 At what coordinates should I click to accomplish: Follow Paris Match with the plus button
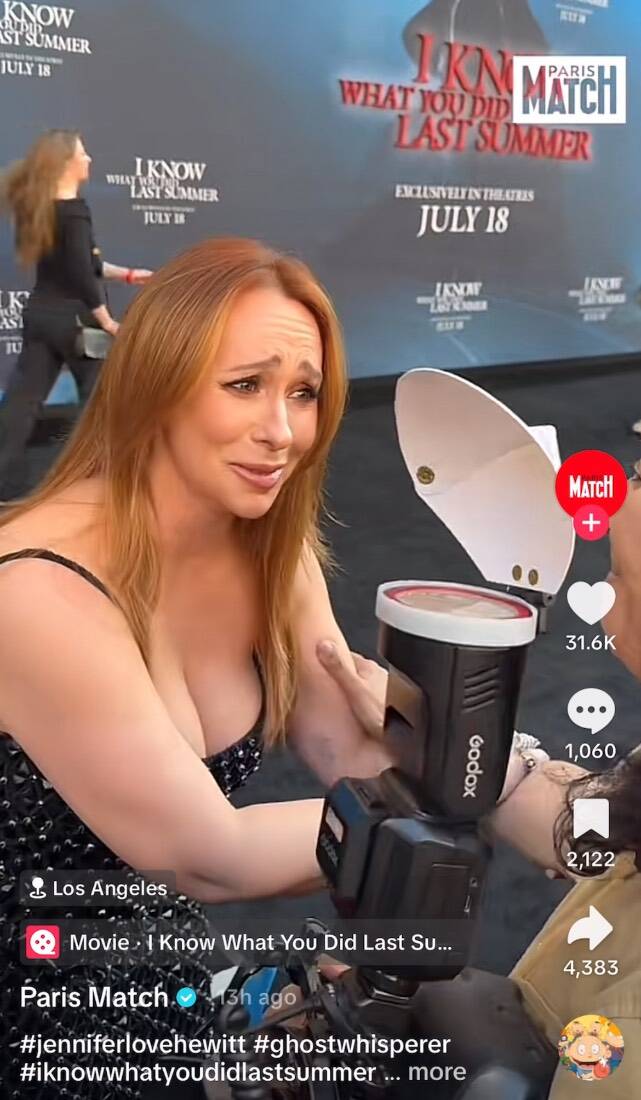[591, 523]
